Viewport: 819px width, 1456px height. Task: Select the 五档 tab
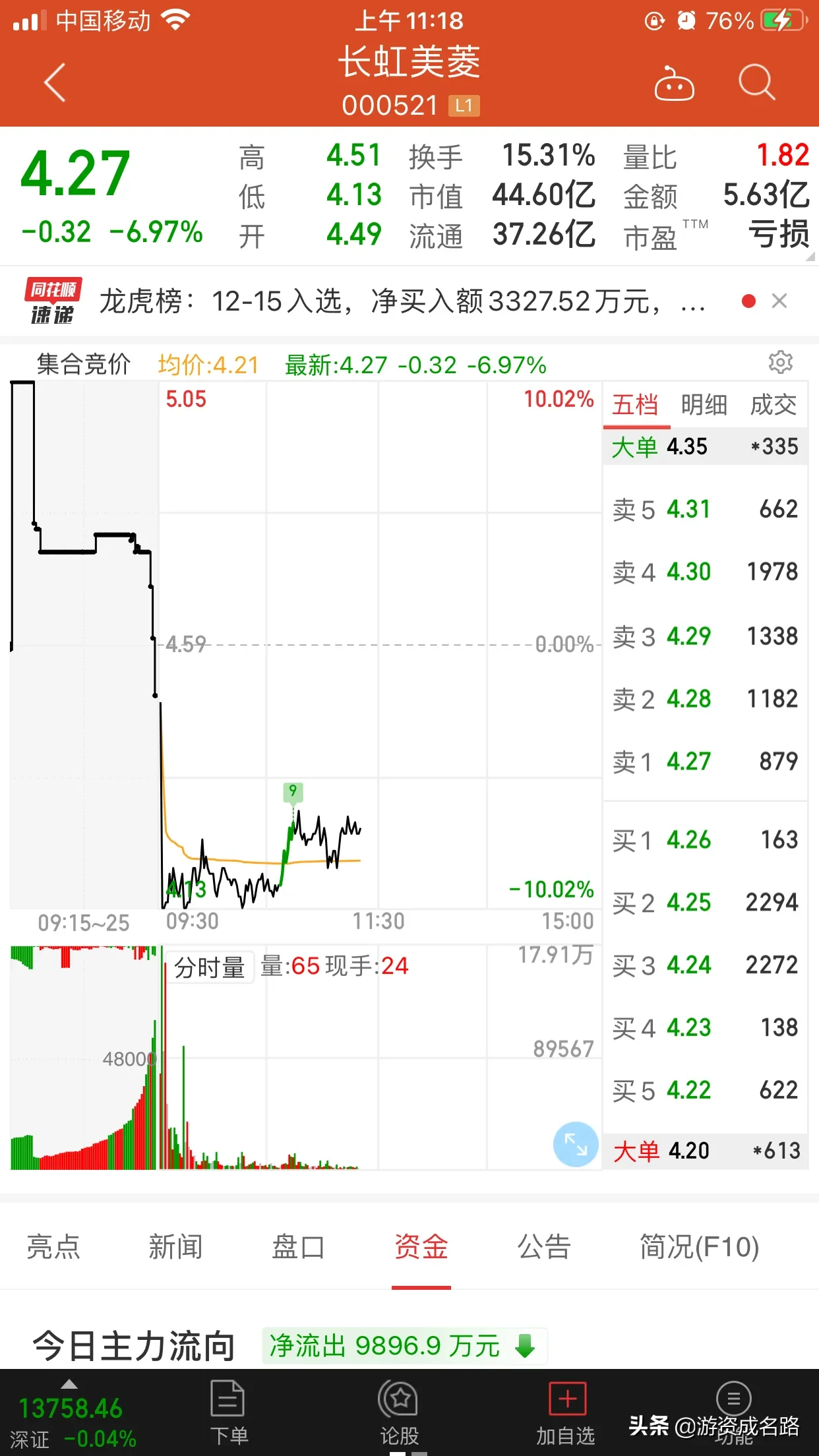click(x=635, y=404)
